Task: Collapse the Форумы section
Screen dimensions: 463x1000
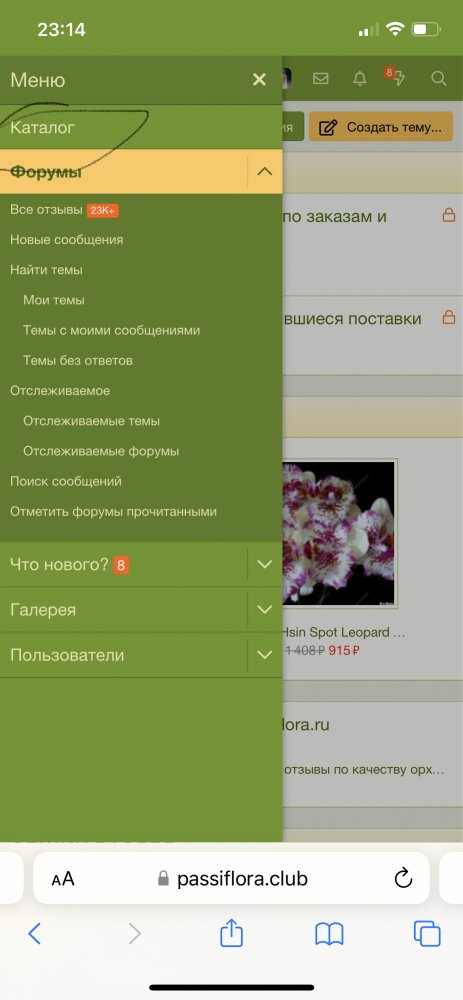Action: coord(265,172)
